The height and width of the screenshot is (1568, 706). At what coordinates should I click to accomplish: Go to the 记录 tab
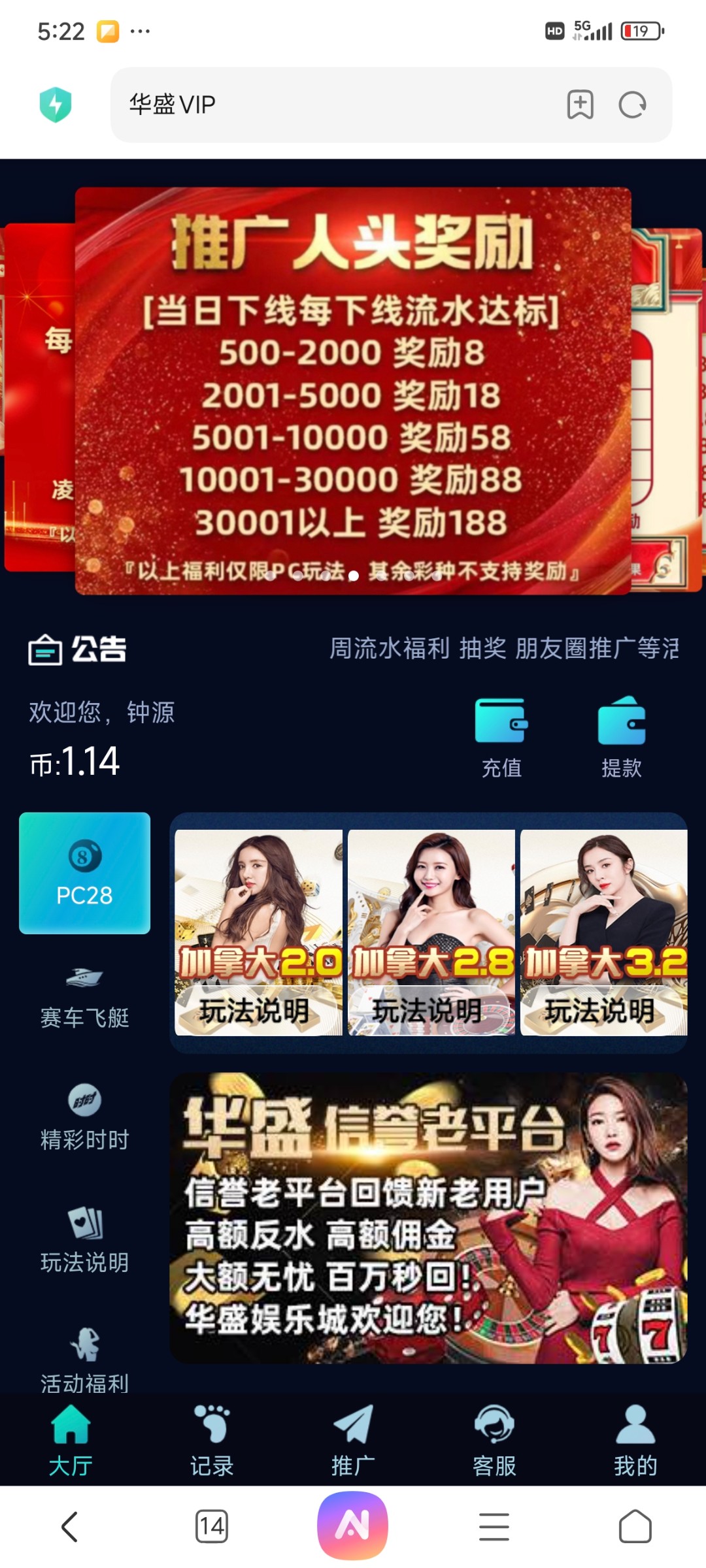tap(212, 1441)
